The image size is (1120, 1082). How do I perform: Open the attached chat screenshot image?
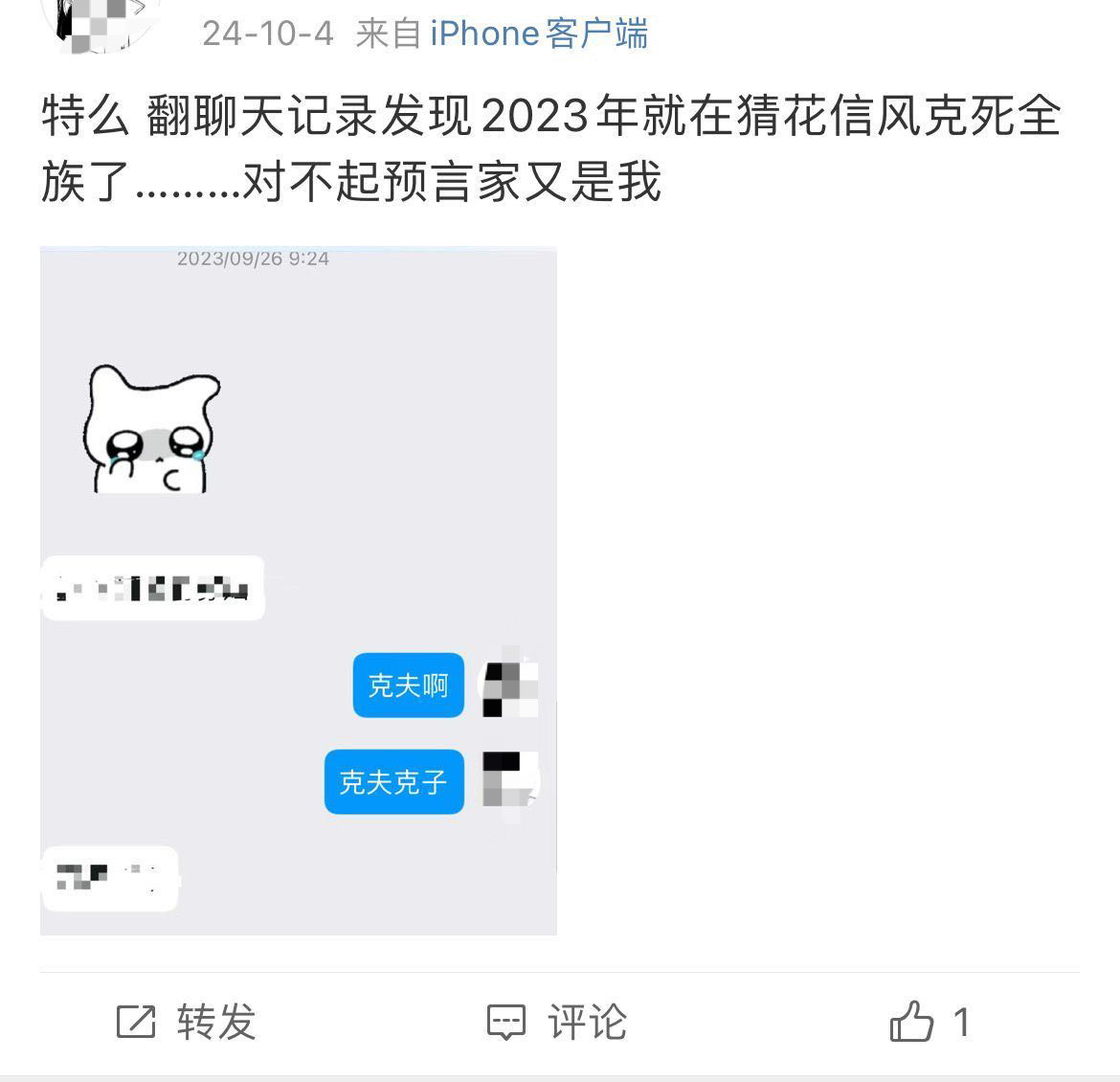point(298,590)
